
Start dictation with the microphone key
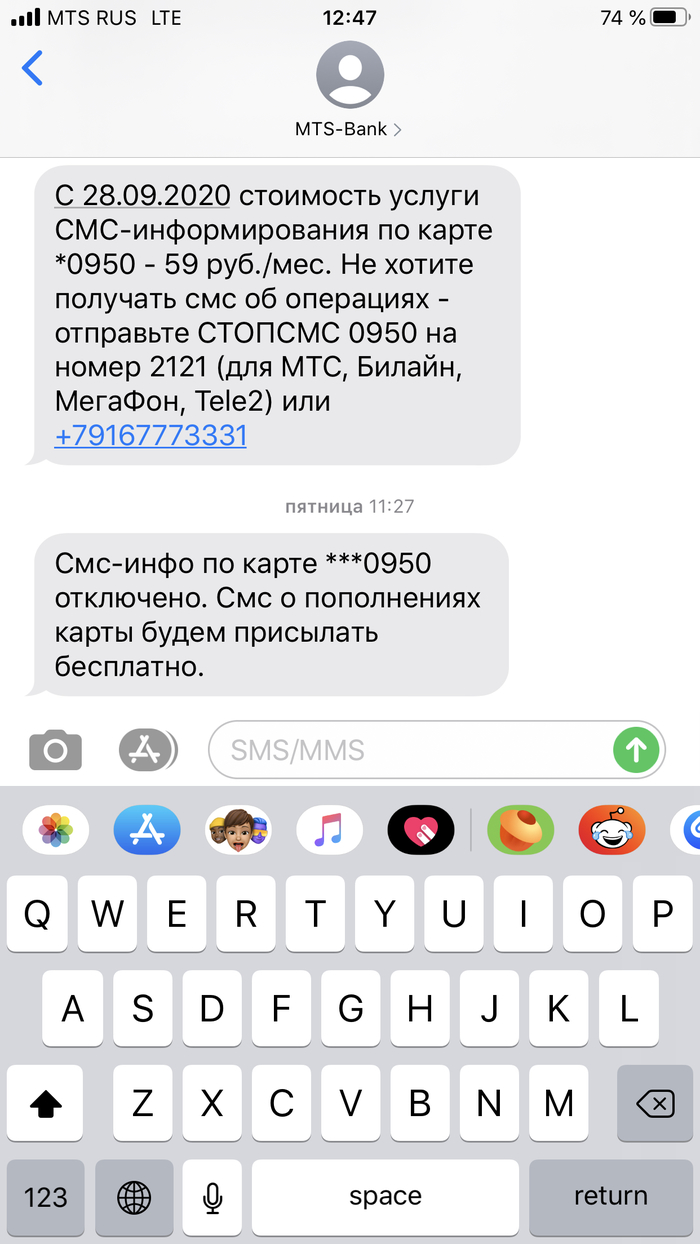[x=212, y=1196]
